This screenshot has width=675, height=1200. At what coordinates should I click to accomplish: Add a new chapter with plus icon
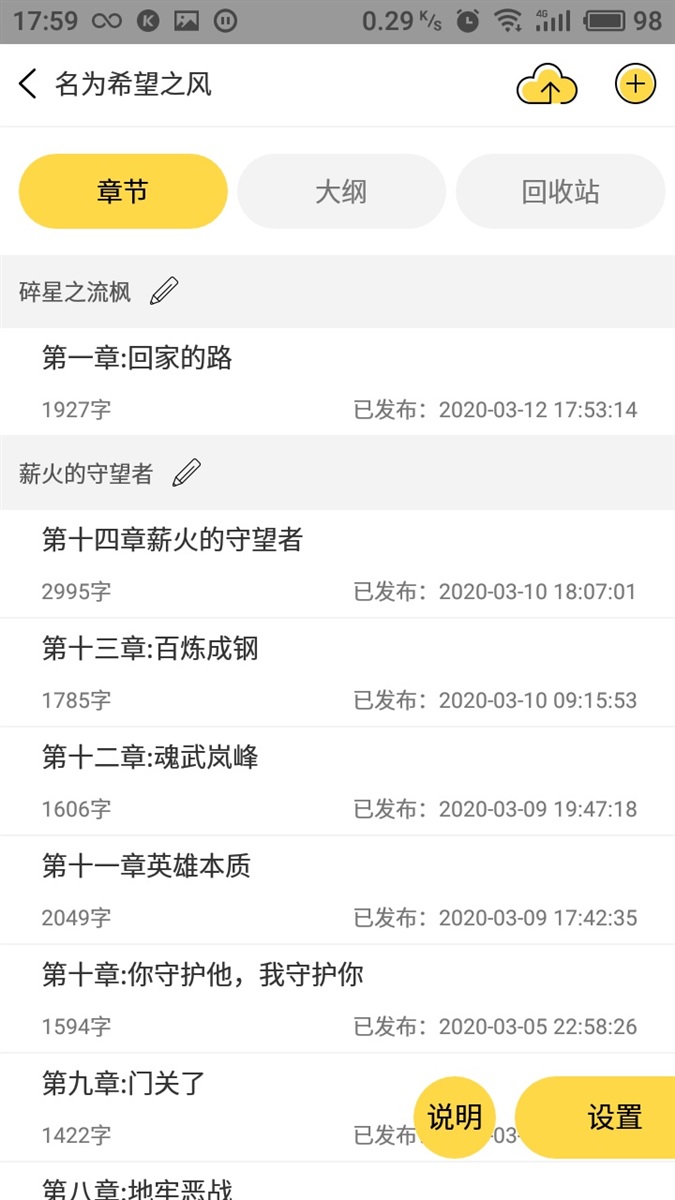[635, 84]
